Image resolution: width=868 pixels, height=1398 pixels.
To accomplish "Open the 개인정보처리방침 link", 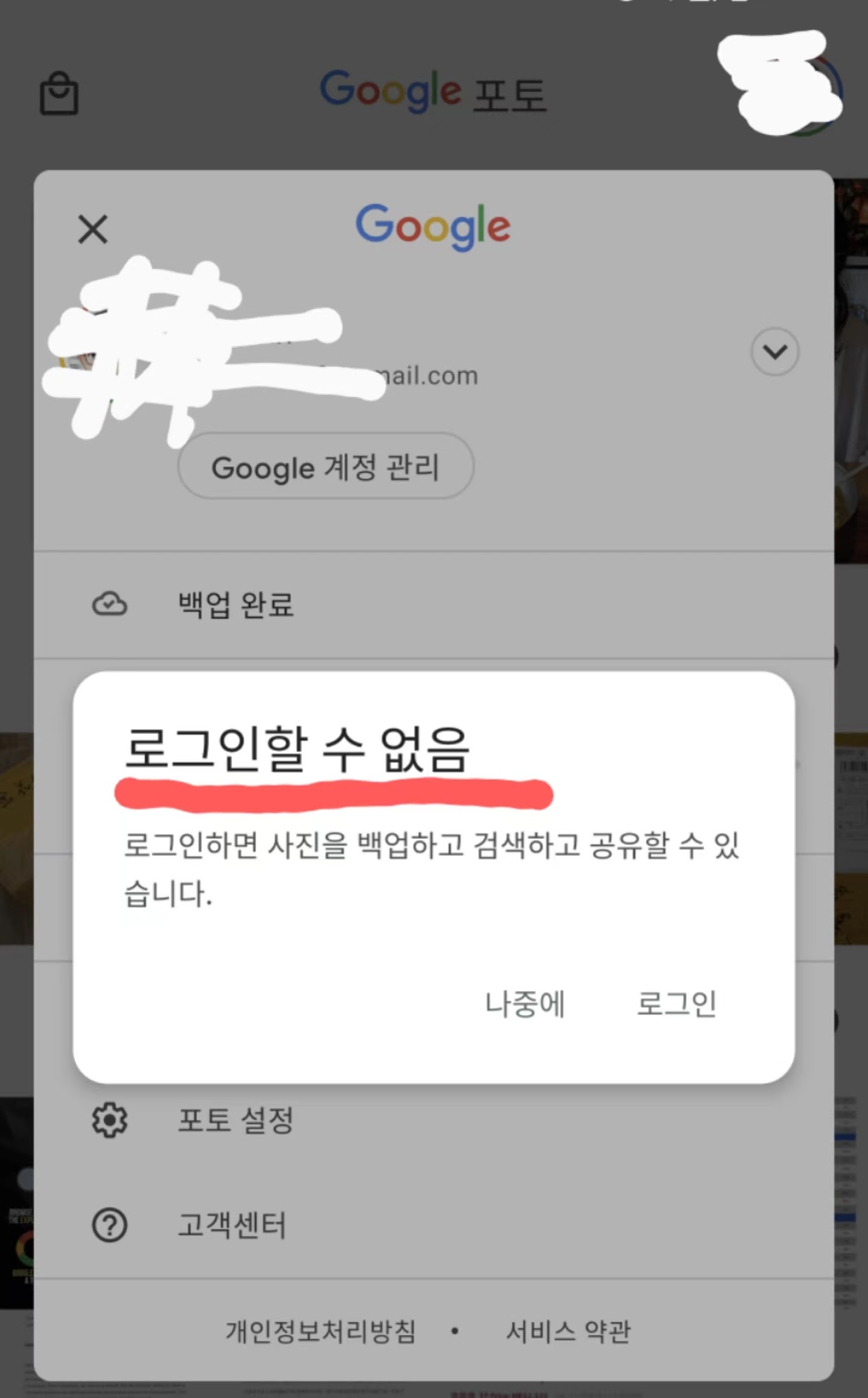I will coord(321,1329).
